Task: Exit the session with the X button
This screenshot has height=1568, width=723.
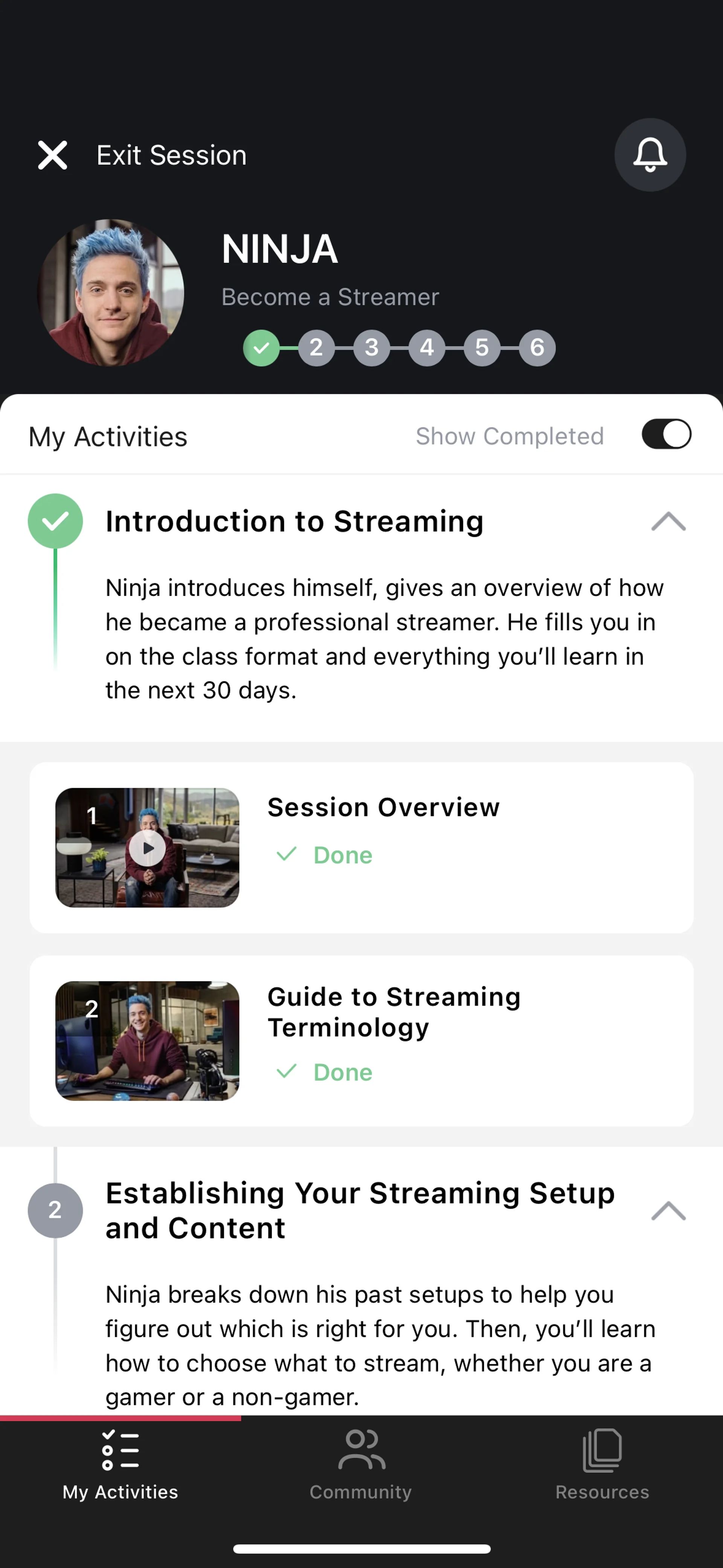Action: click(52, 155)
